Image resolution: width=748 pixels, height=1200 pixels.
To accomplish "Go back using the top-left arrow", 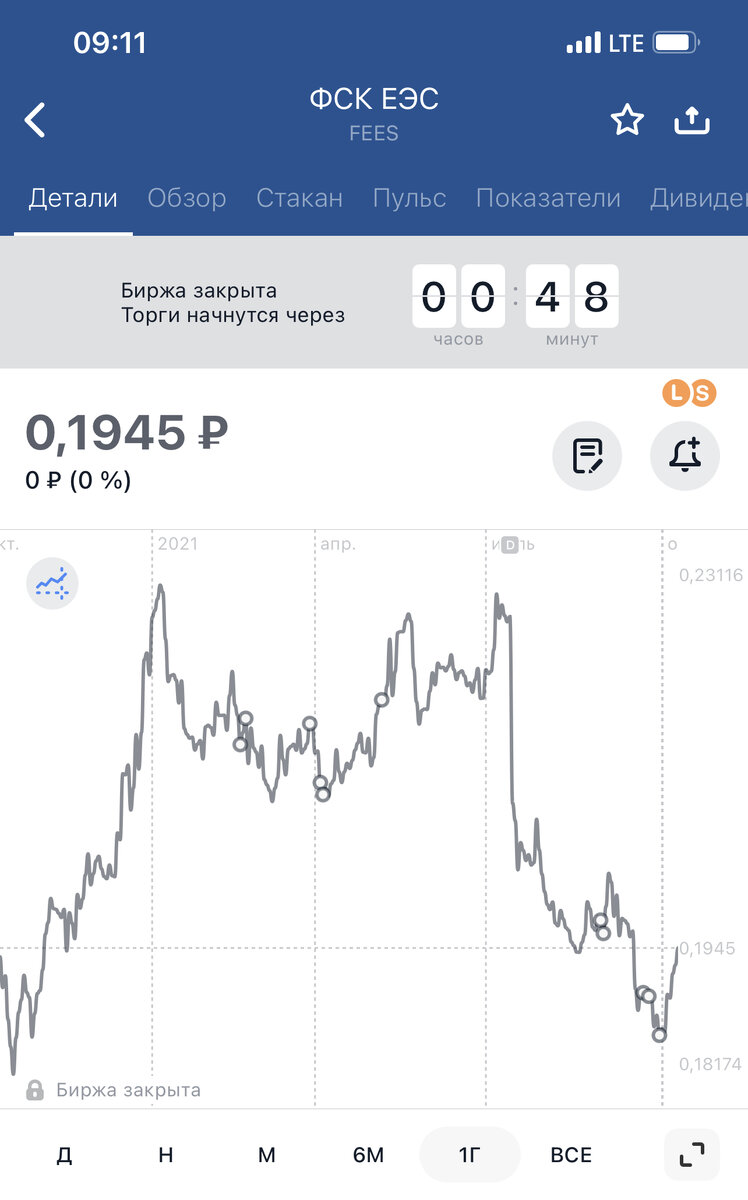I will [x=35, y=120].
